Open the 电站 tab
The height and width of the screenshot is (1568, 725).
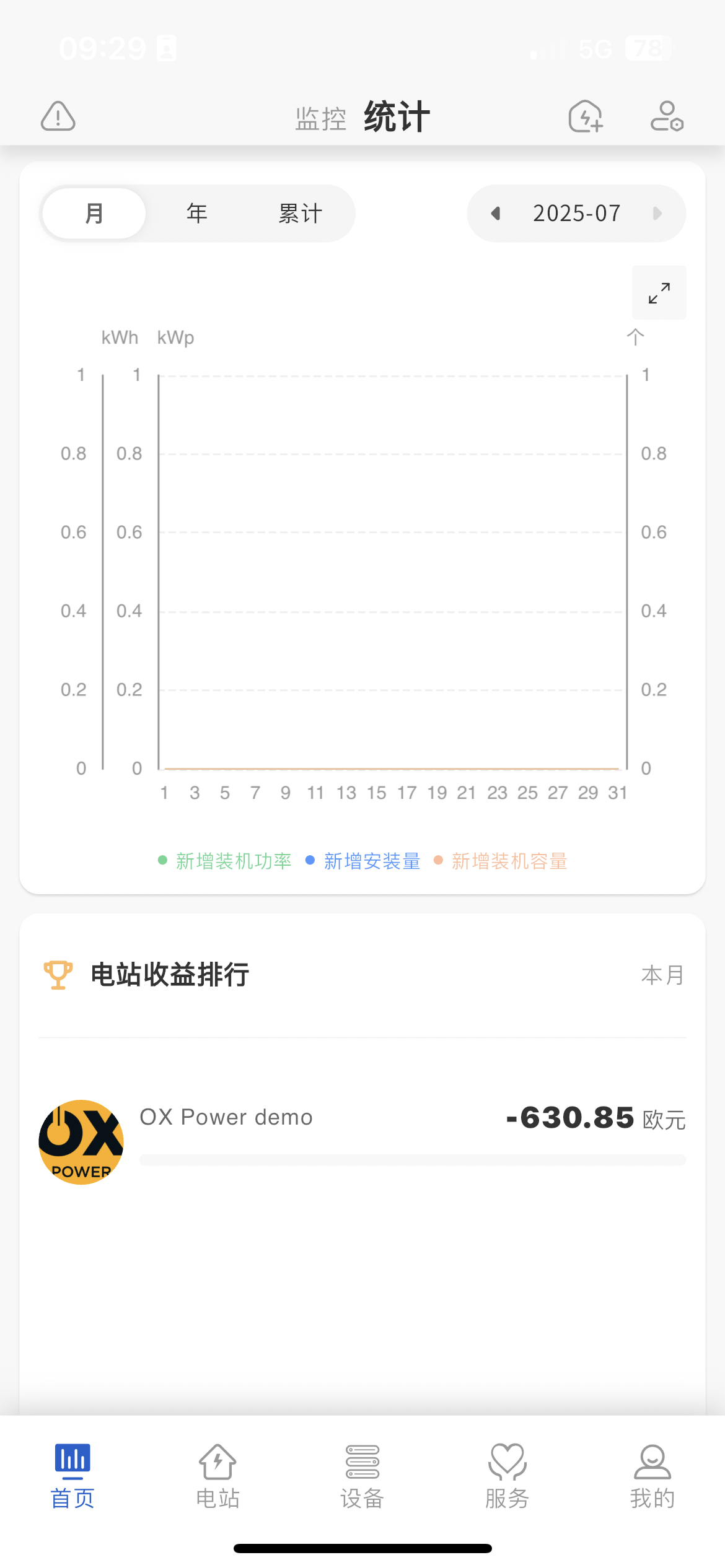pyautogui.click(x=217, y=1478)
